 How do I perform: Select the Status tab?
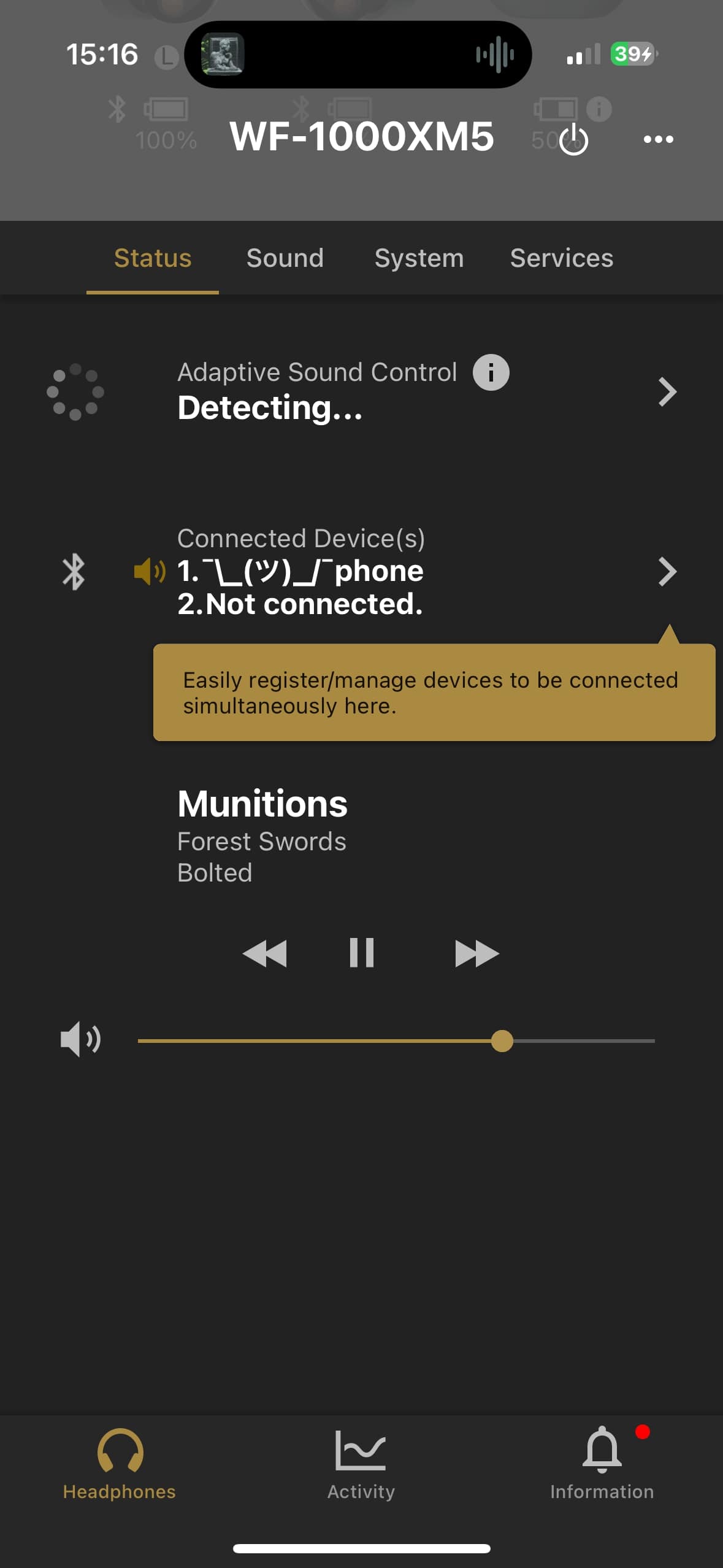153,258
